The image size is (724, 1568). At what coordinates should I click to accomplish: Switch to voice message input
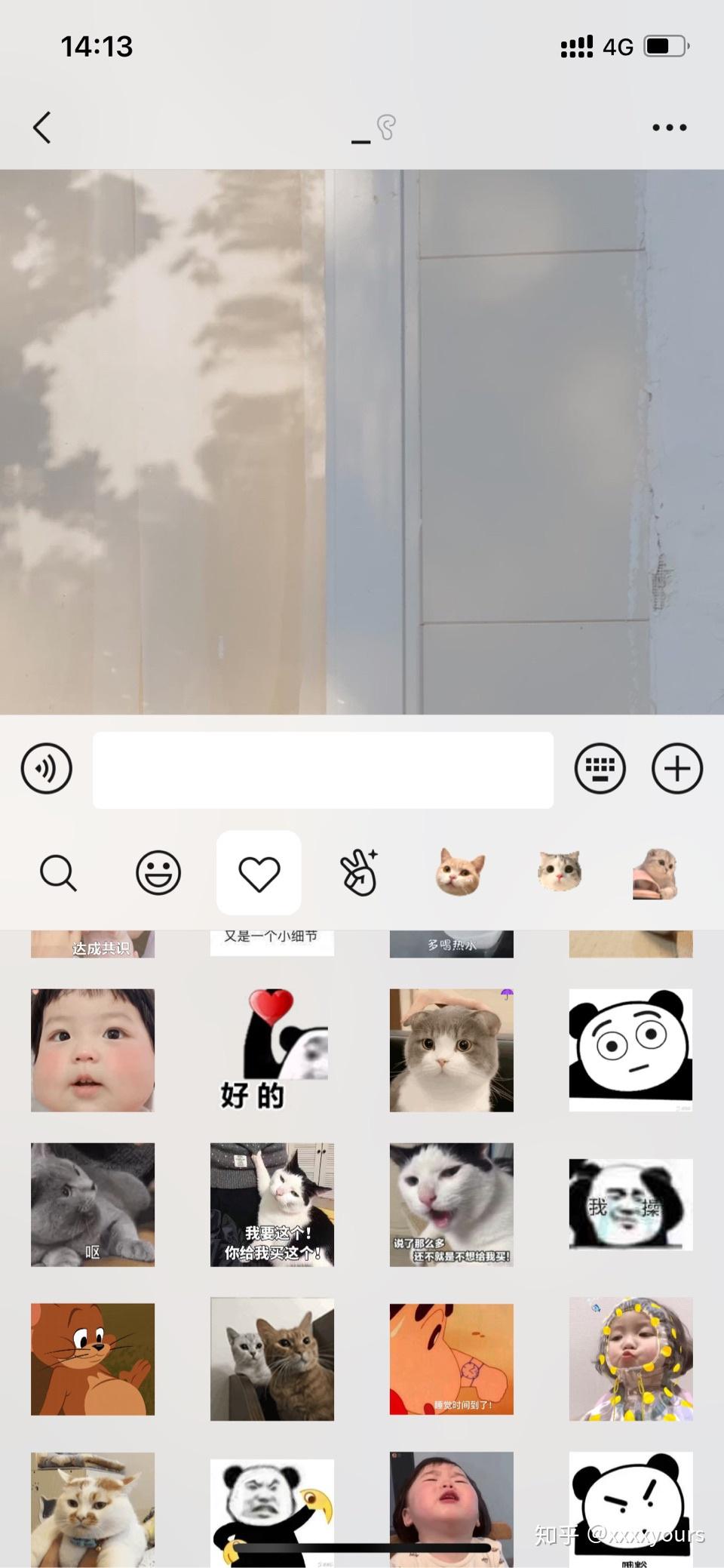click(47, 769)
